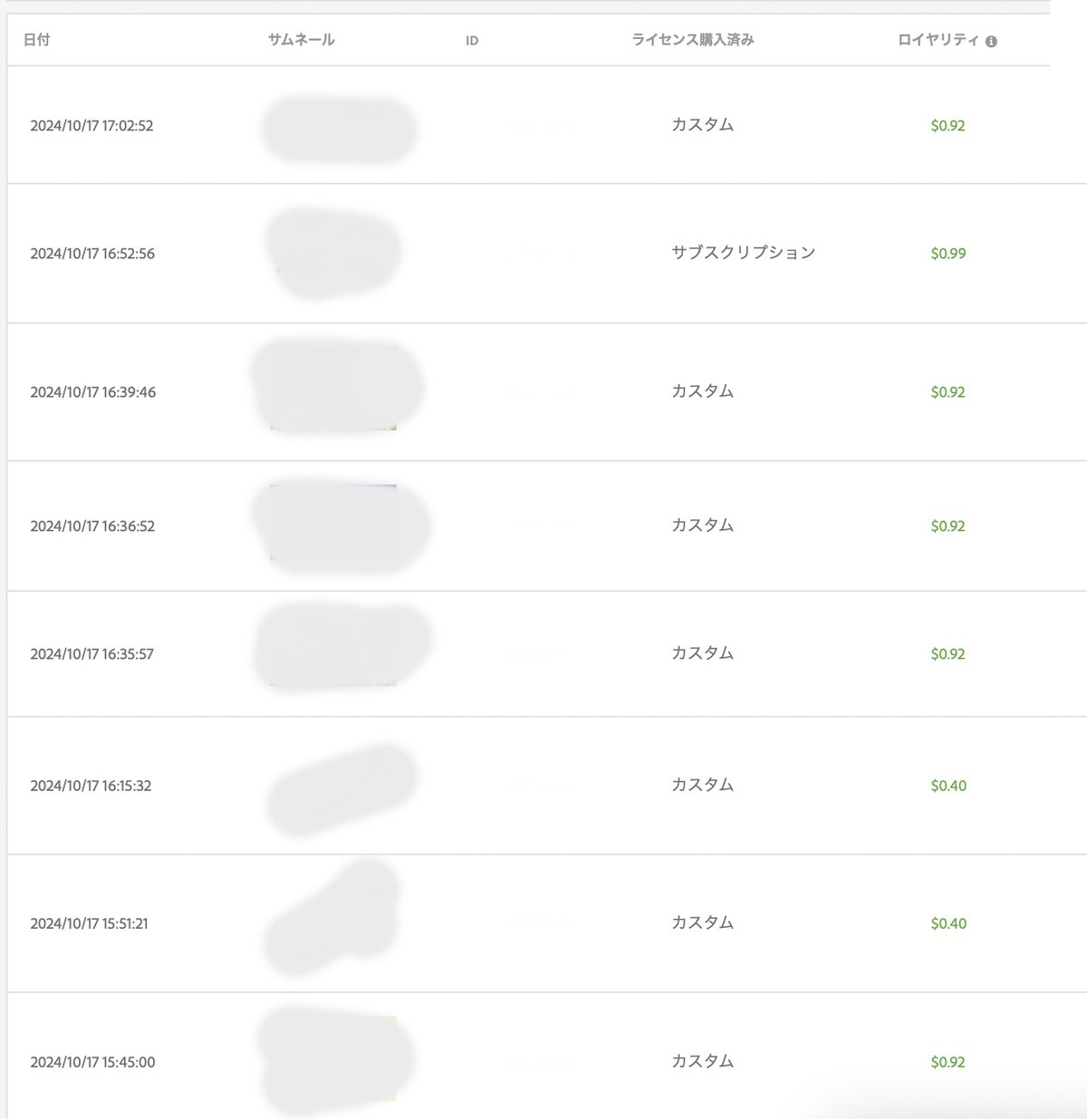View the thumbnail in the 16:39:46 row
The height and width of the screenshot is (1120, 1087).
(x=338, y=386)
